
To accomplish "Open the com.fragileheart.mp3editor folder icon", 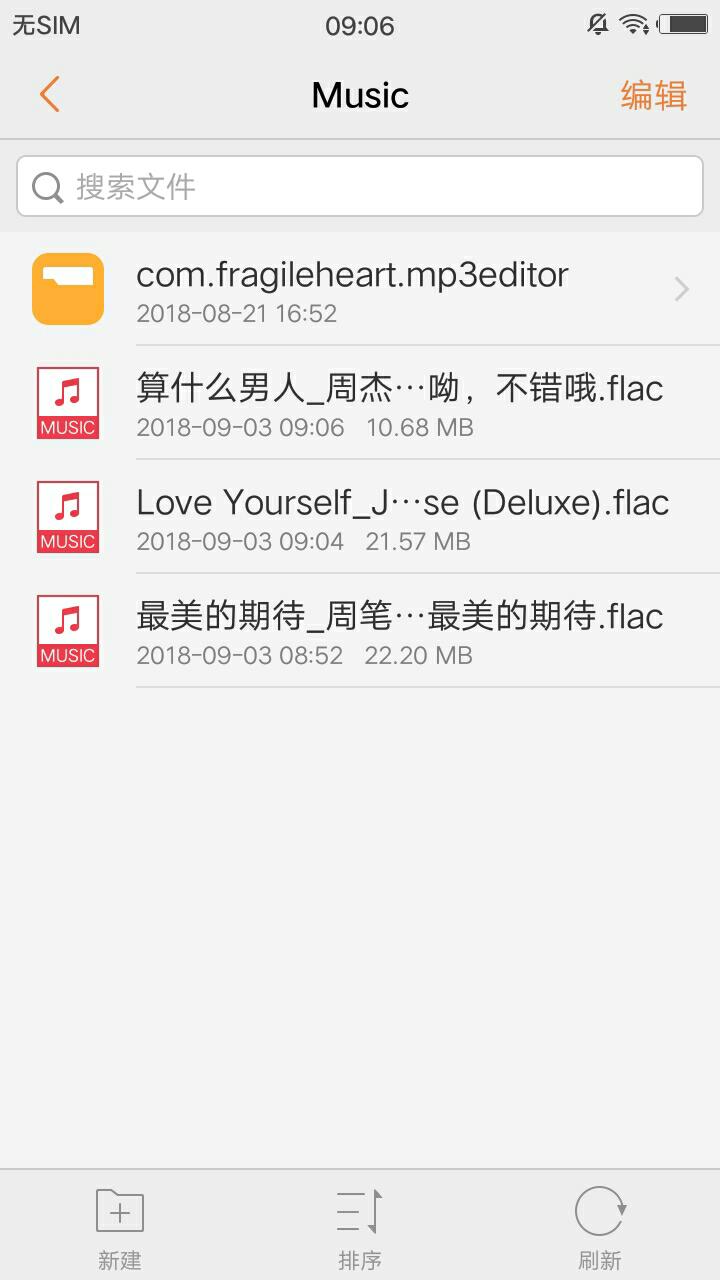I will (x=67, y=289).
